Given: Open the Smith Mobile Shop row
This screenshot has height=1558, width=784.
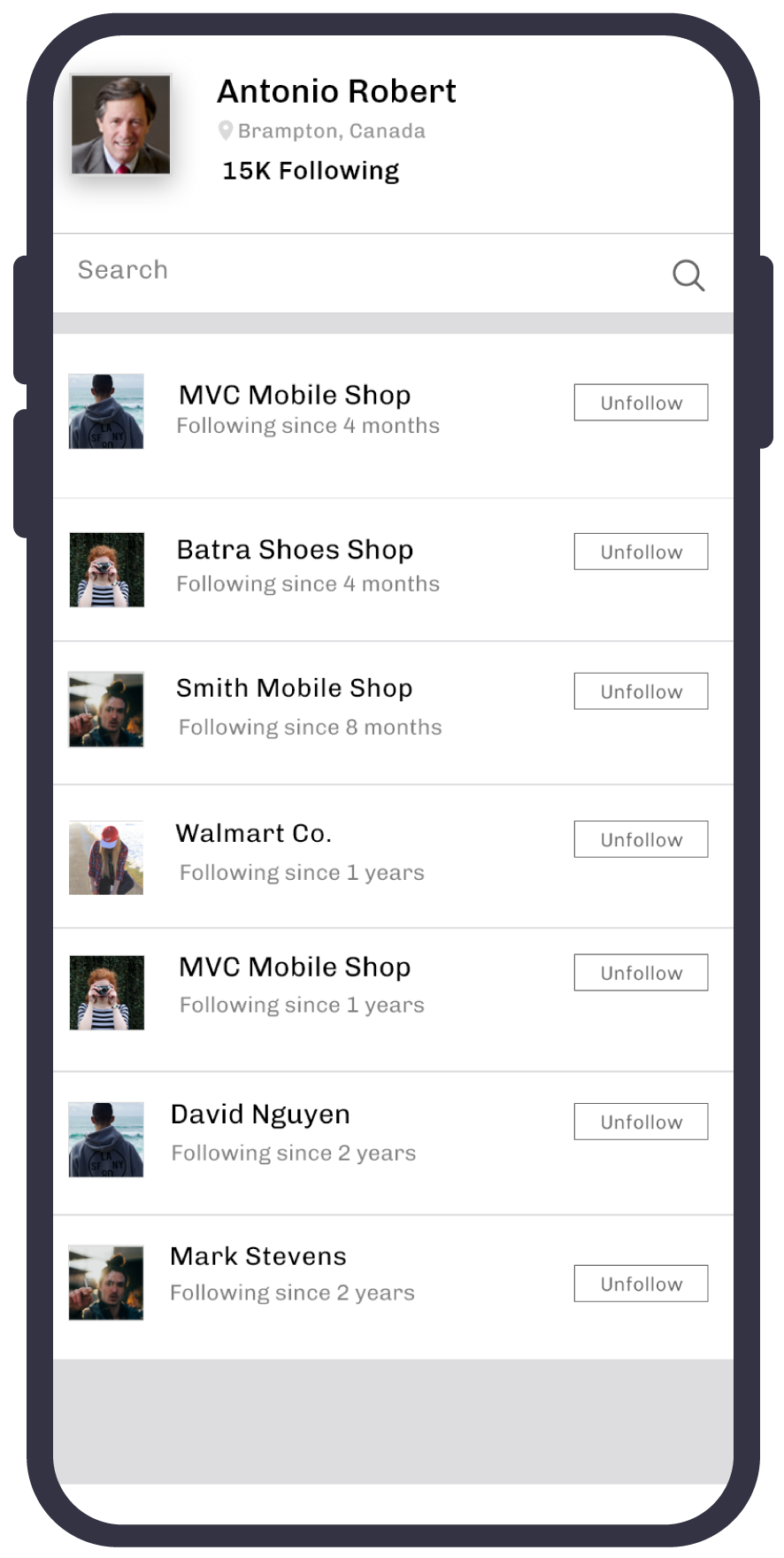Looking at the screenshot, I should coord(393,713).
